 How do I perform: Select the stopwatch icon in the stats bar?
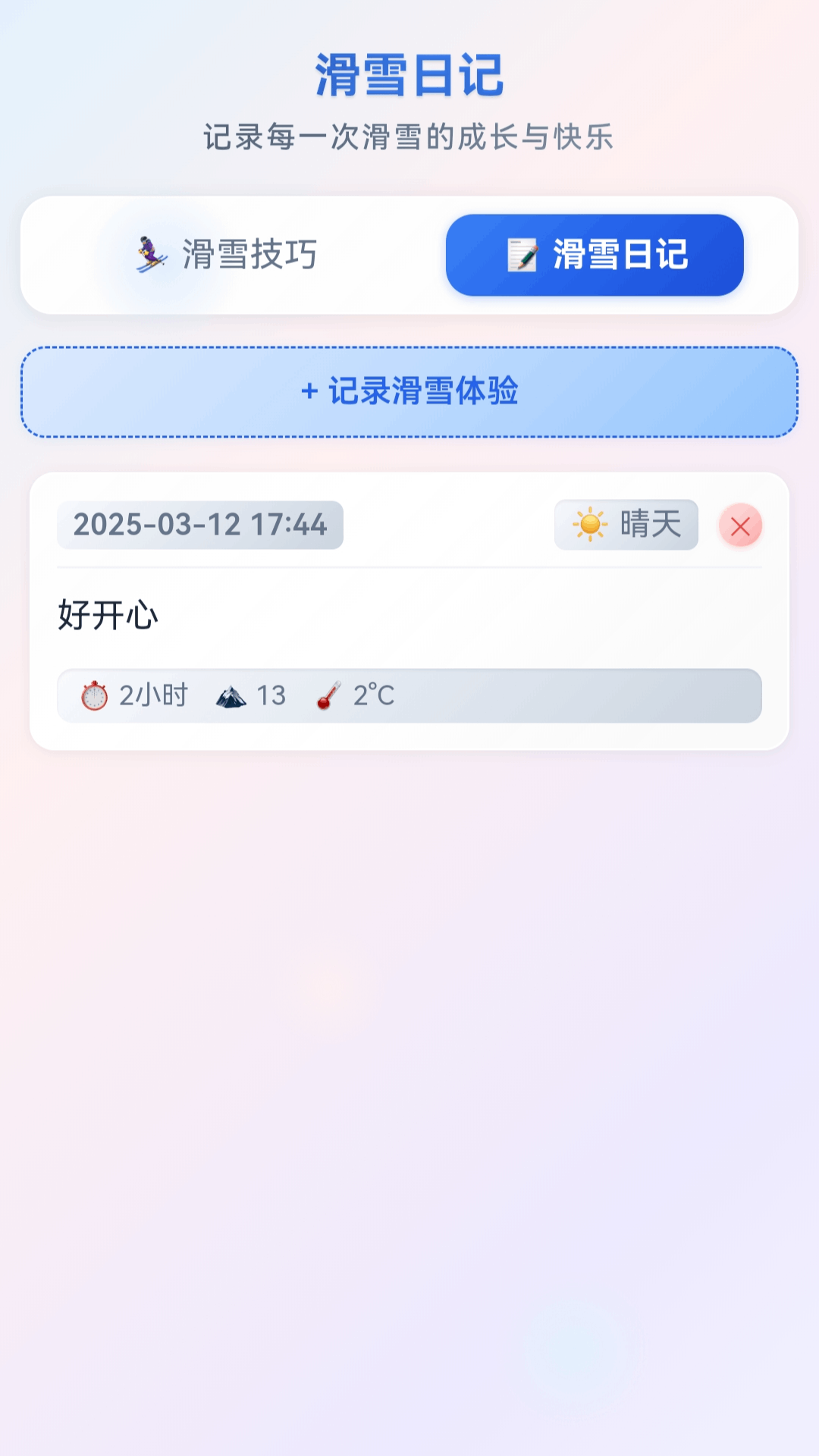93,695
